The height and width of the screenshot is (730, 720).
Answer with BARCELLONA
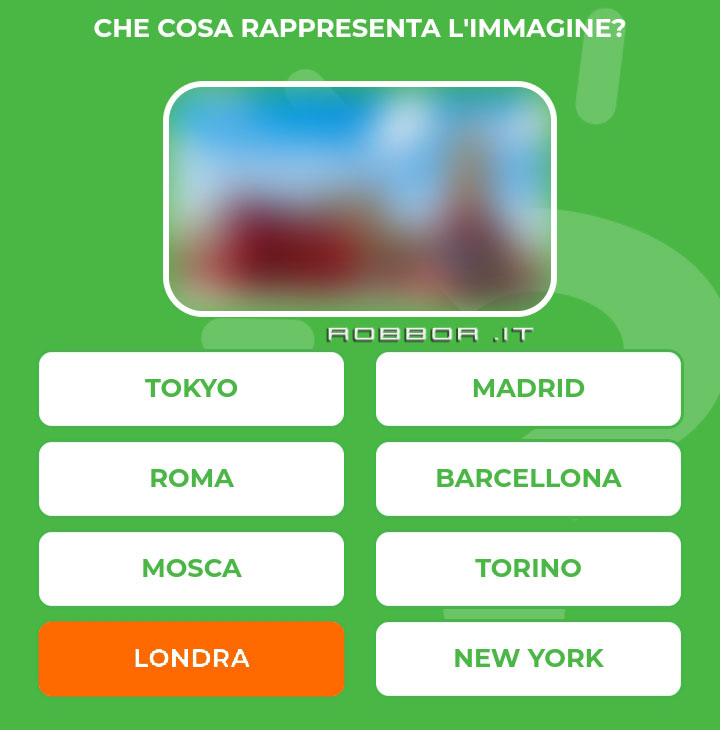528,479
